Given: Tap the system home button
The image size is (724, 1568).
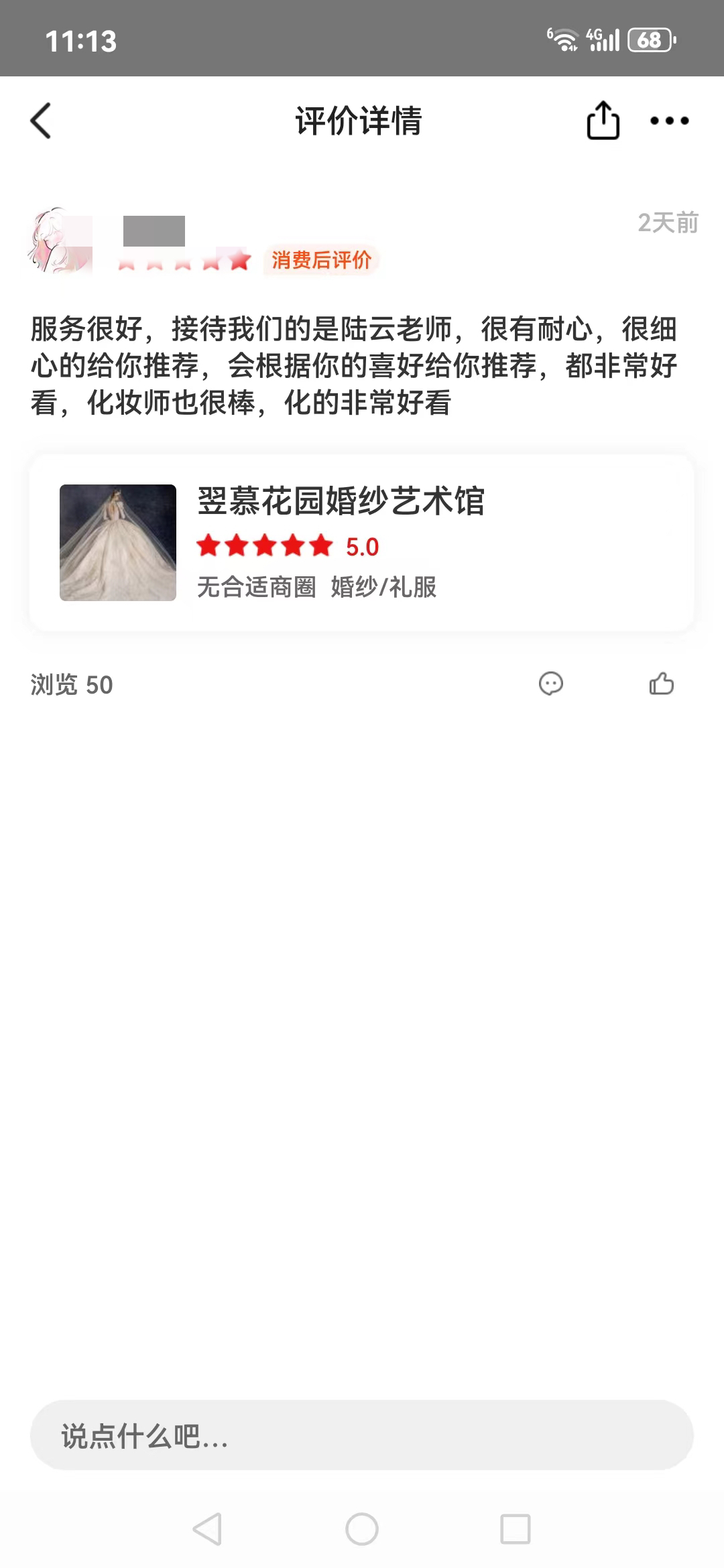Looking at the screenshot, I should click(362, 1529).
